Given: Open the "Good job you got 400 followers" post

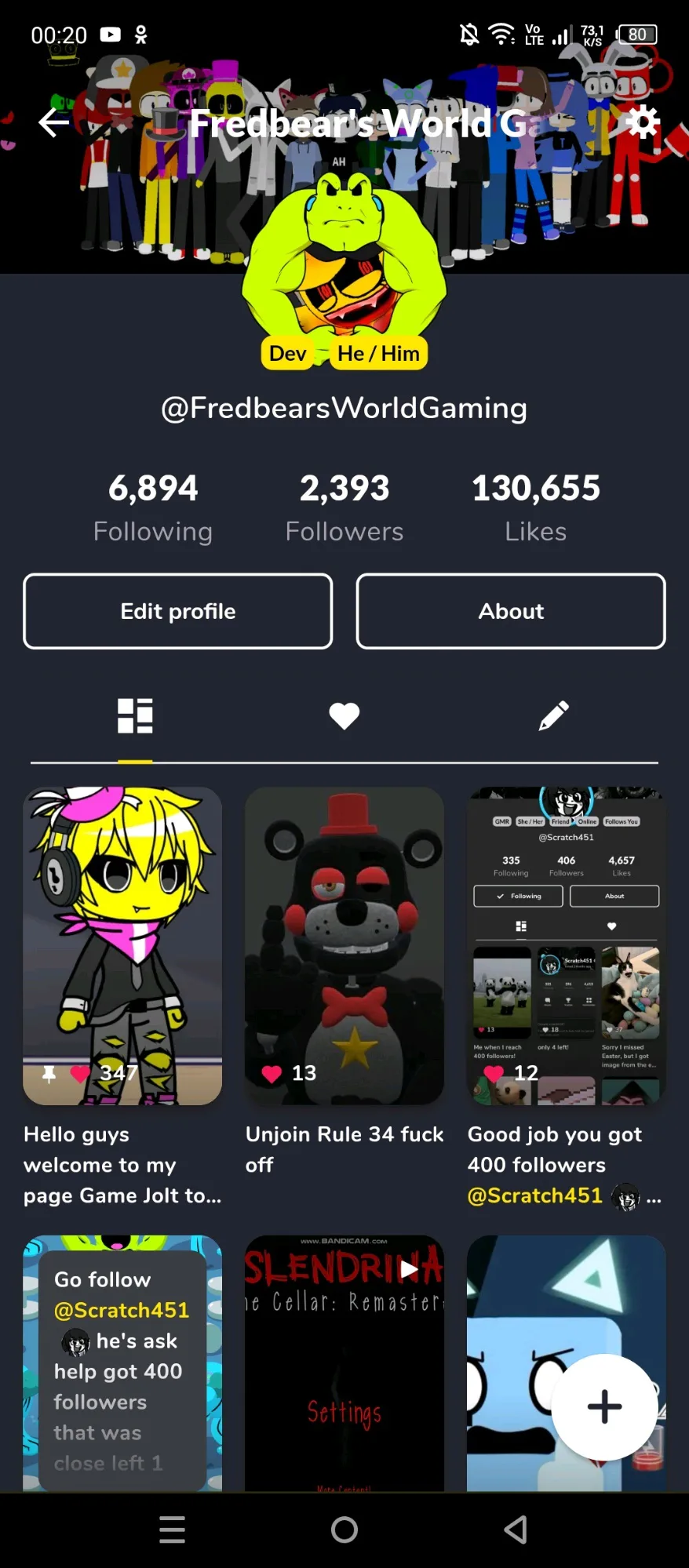Looking at the screenshot, I should [567, 945].
